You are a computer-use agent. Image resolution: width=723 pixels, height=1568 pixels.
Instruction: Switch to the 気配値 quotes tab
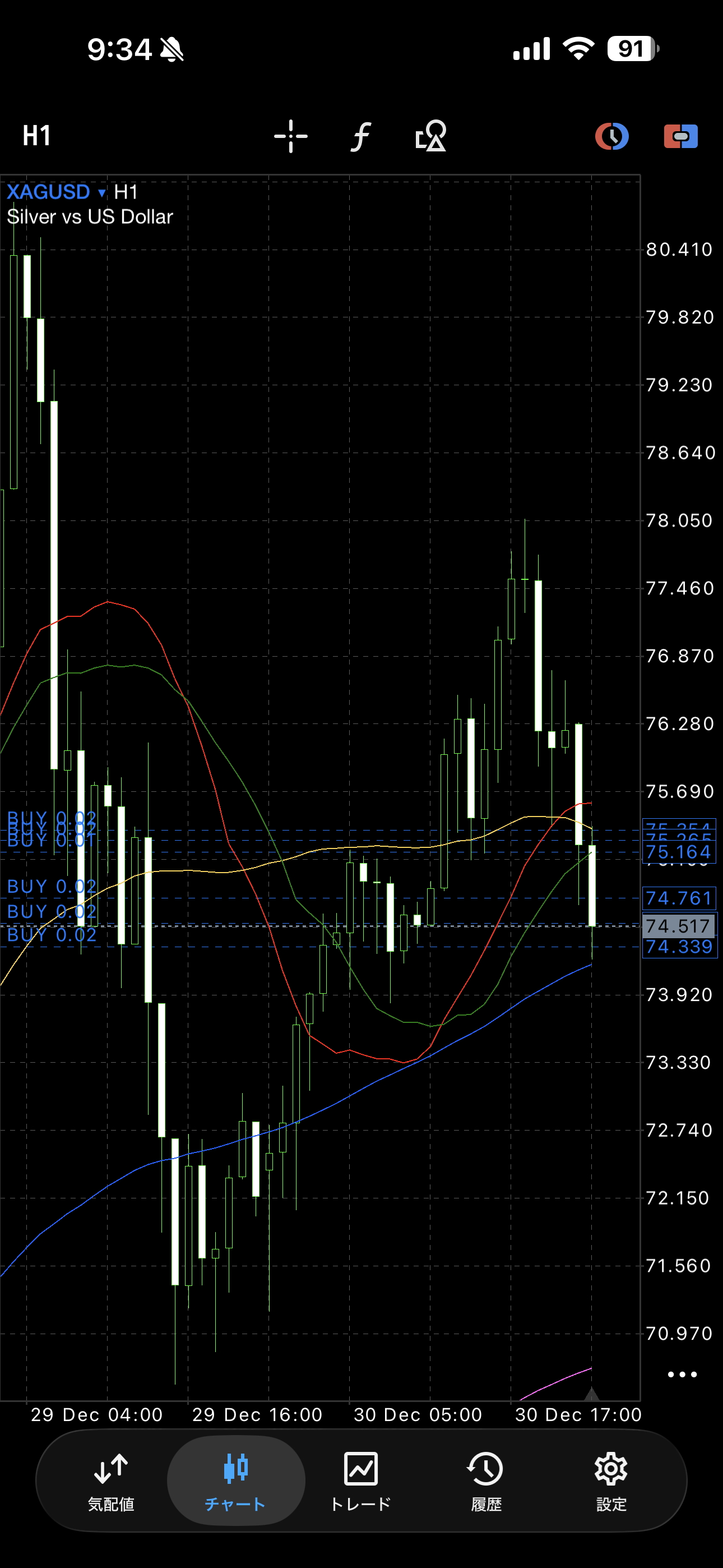(111, 1481)
